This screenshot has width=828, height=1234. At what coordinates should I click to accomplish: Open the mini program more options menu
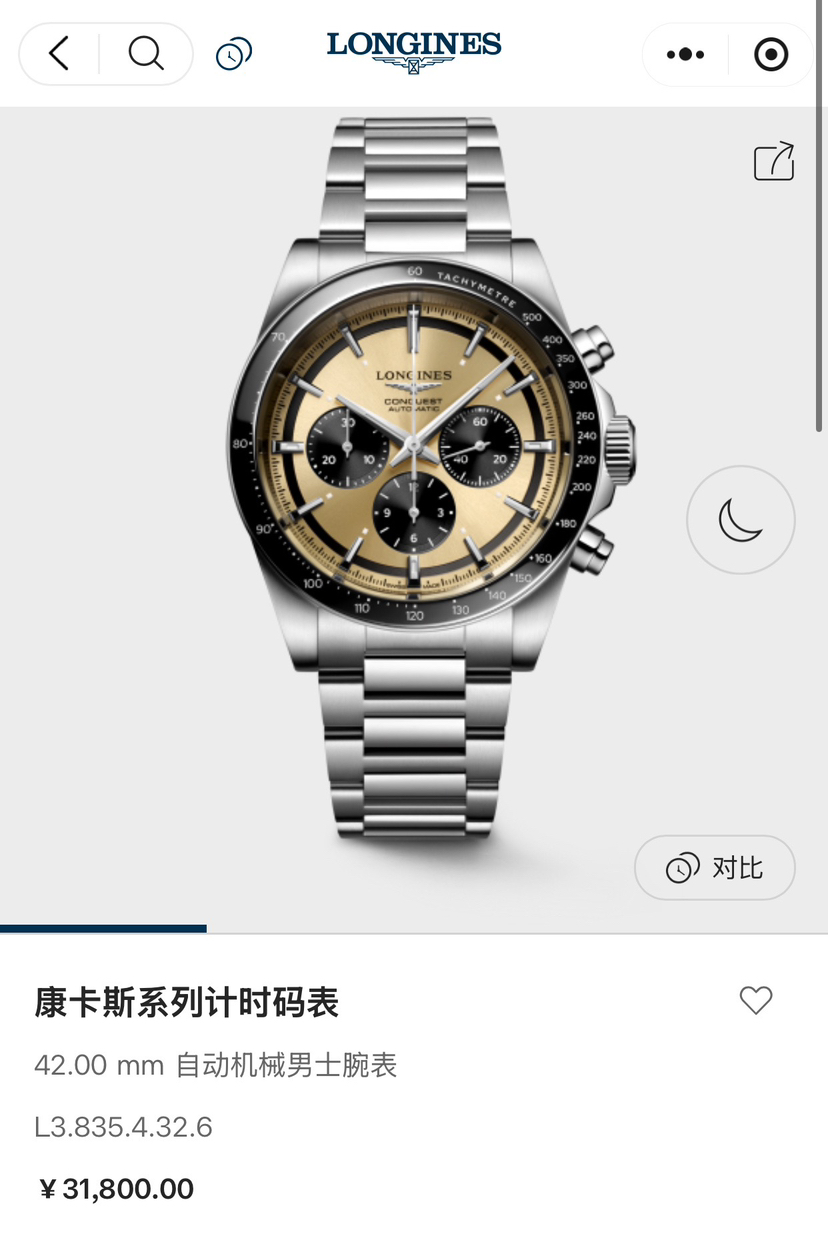point(685,55)
